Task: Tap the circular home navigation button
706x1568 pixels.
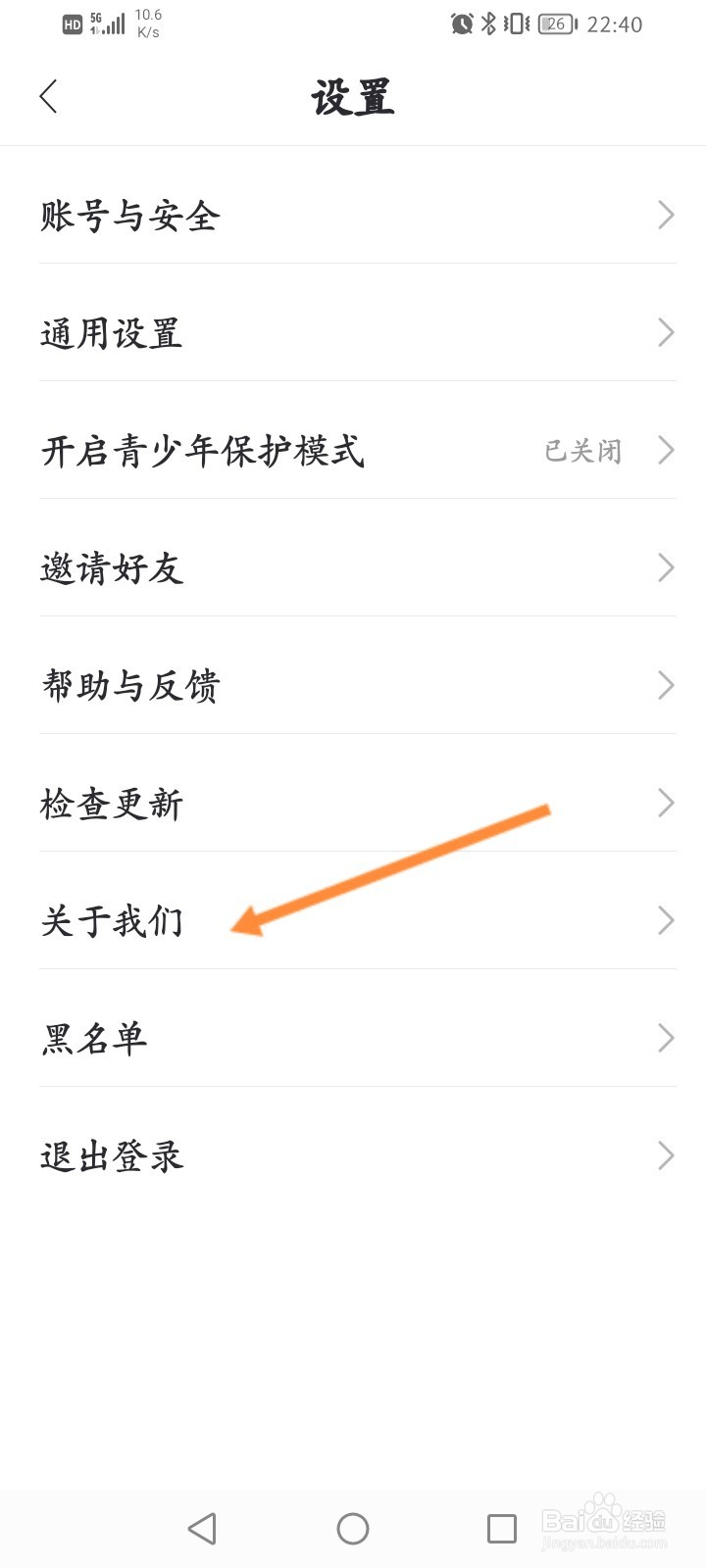Action: (353, 1527)
